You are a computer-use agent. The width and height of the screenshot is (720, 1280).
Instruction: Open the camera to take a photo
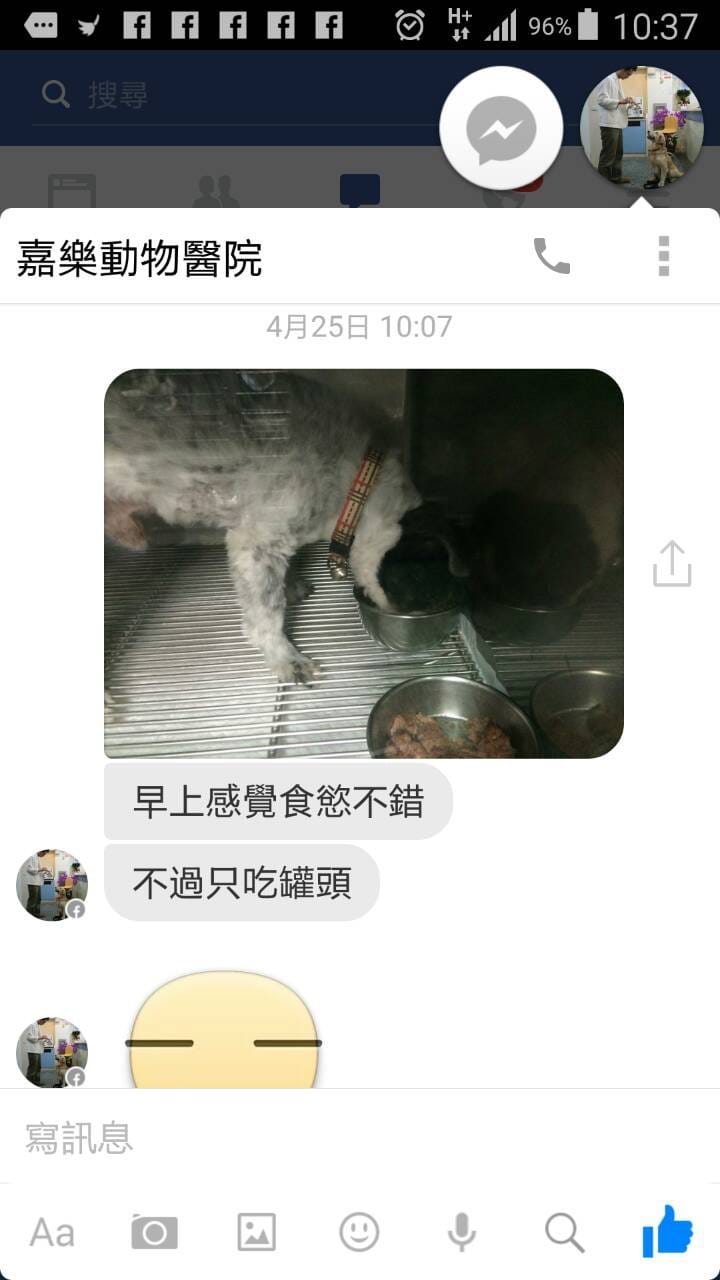(154, 1232)
